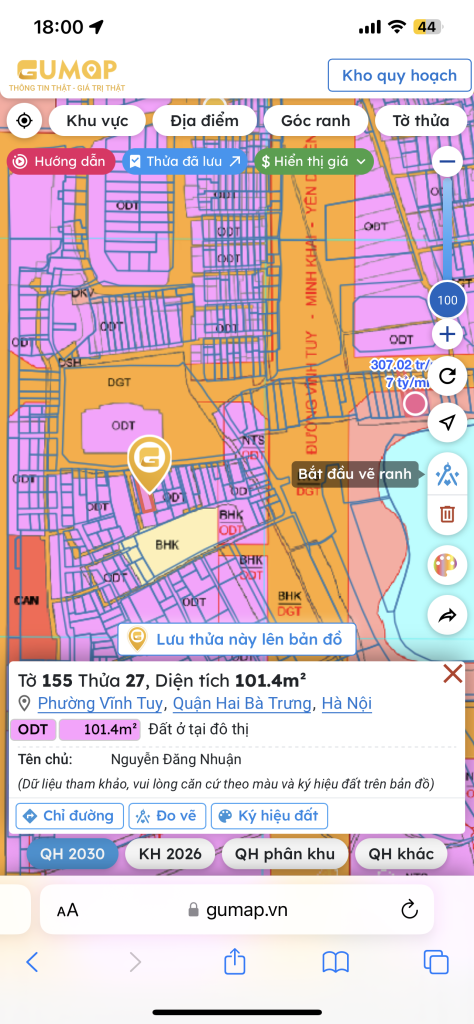Switch to the KH 2026 tab
Screen dimensions: 474x1024
tap(170, 854)
